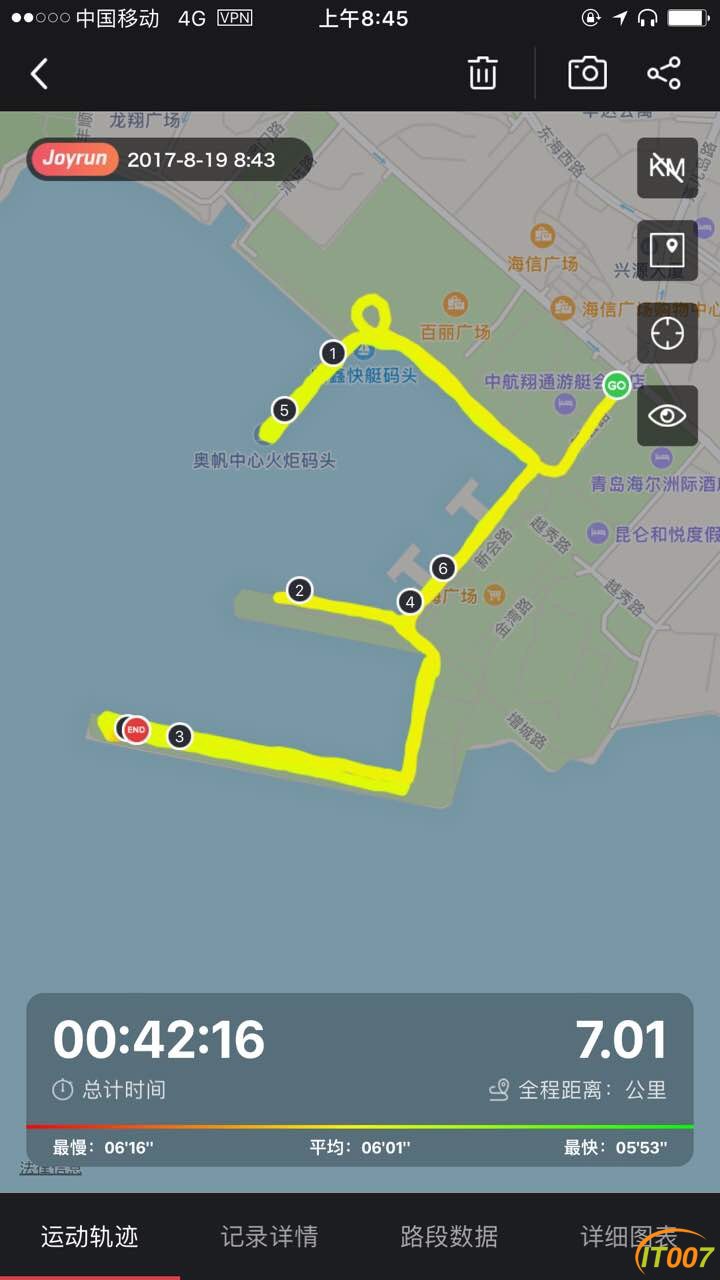The width and height of the screenshot is (720, 1280).
Task: Toggle the KM markers on the map
Action: [667, 168]
